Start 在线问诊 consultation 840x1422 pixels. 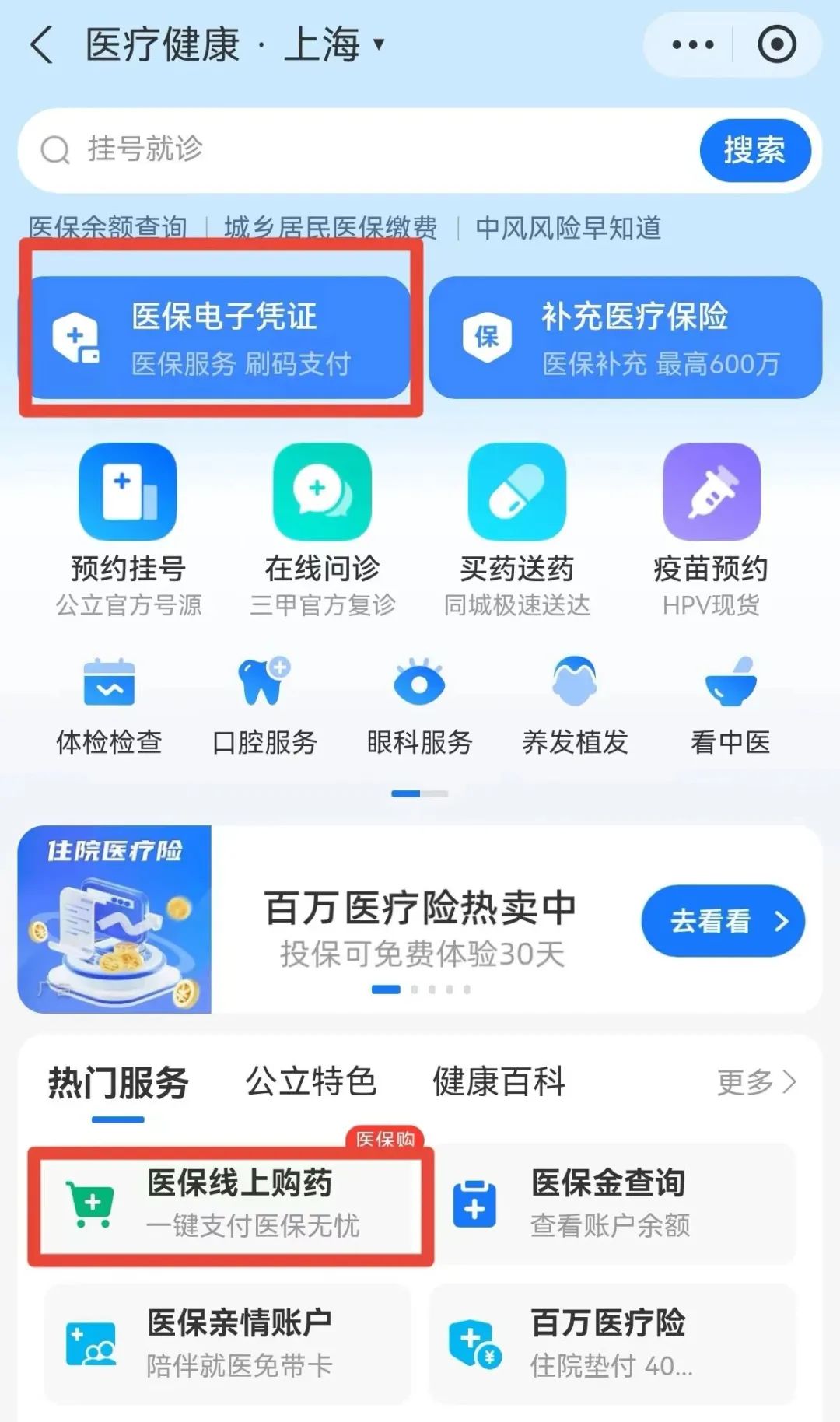point(322,529)
